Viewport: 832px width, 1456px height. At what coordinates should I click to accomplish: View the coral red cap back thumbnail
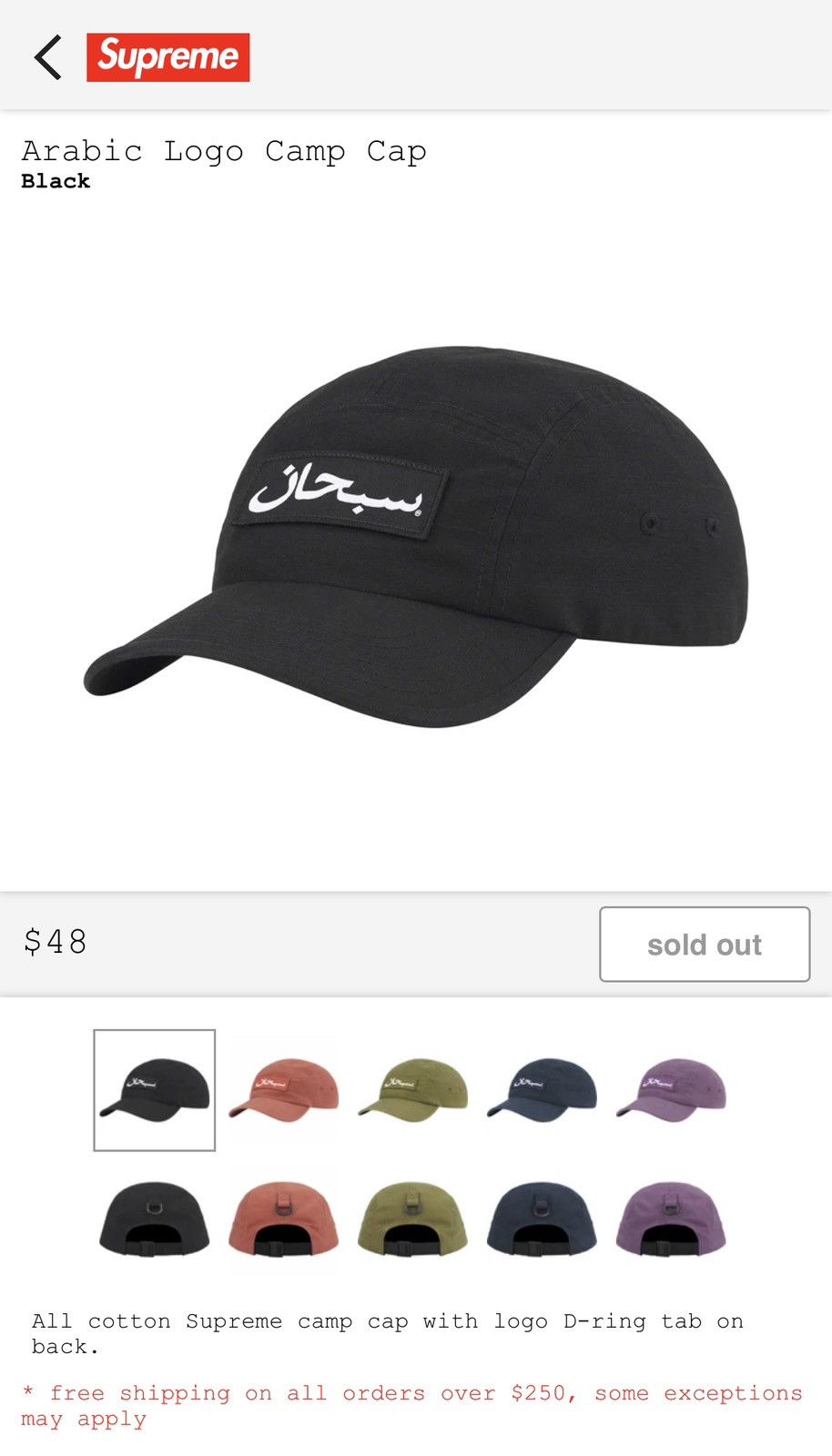(x=284, y=1219)
